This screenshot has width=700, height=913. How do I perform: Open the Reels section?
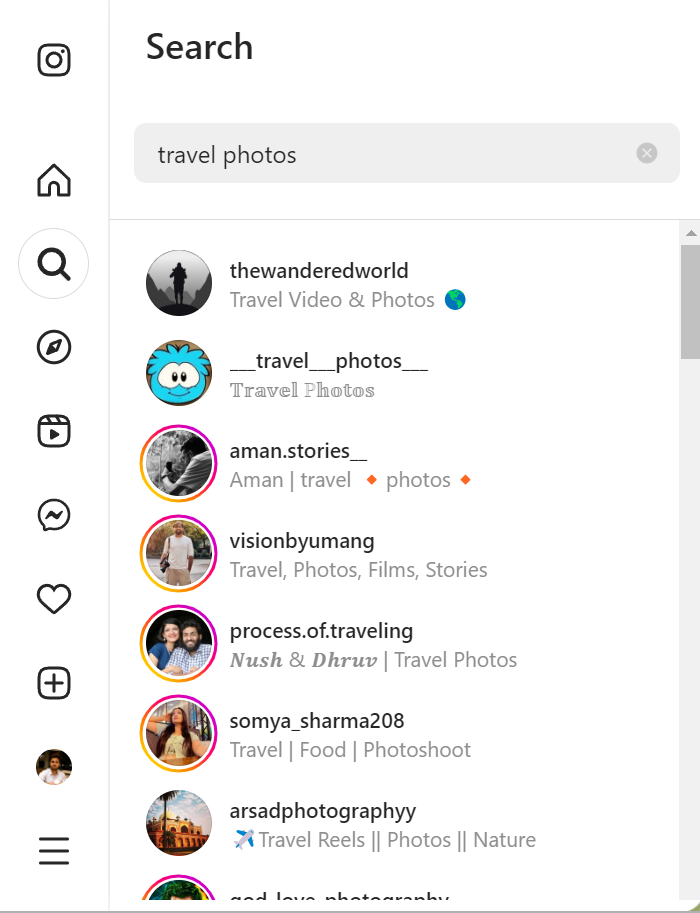[54, 431]
